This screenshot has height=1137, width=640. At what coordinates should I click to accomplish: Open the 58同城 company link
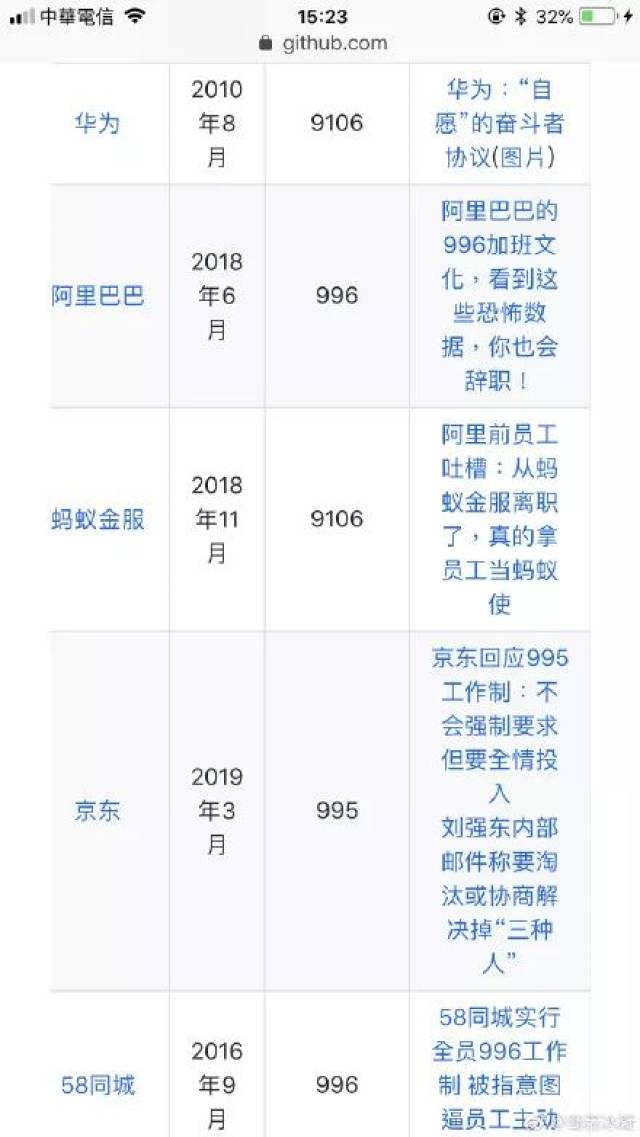98,1085
